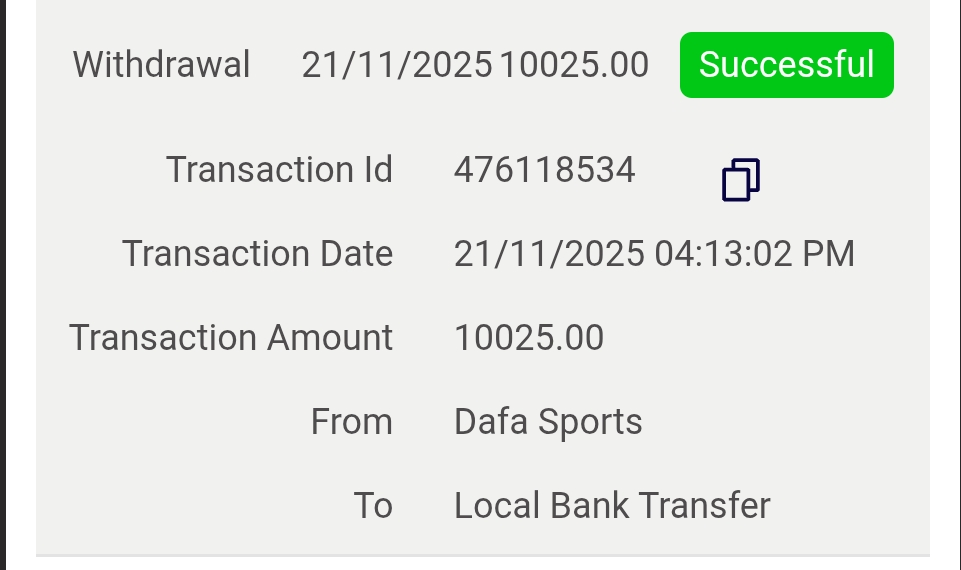The height and width of the screenshot is (570, 961).
Task: Copy the transaction ID 476118534
Action: [x=741, y=180]
